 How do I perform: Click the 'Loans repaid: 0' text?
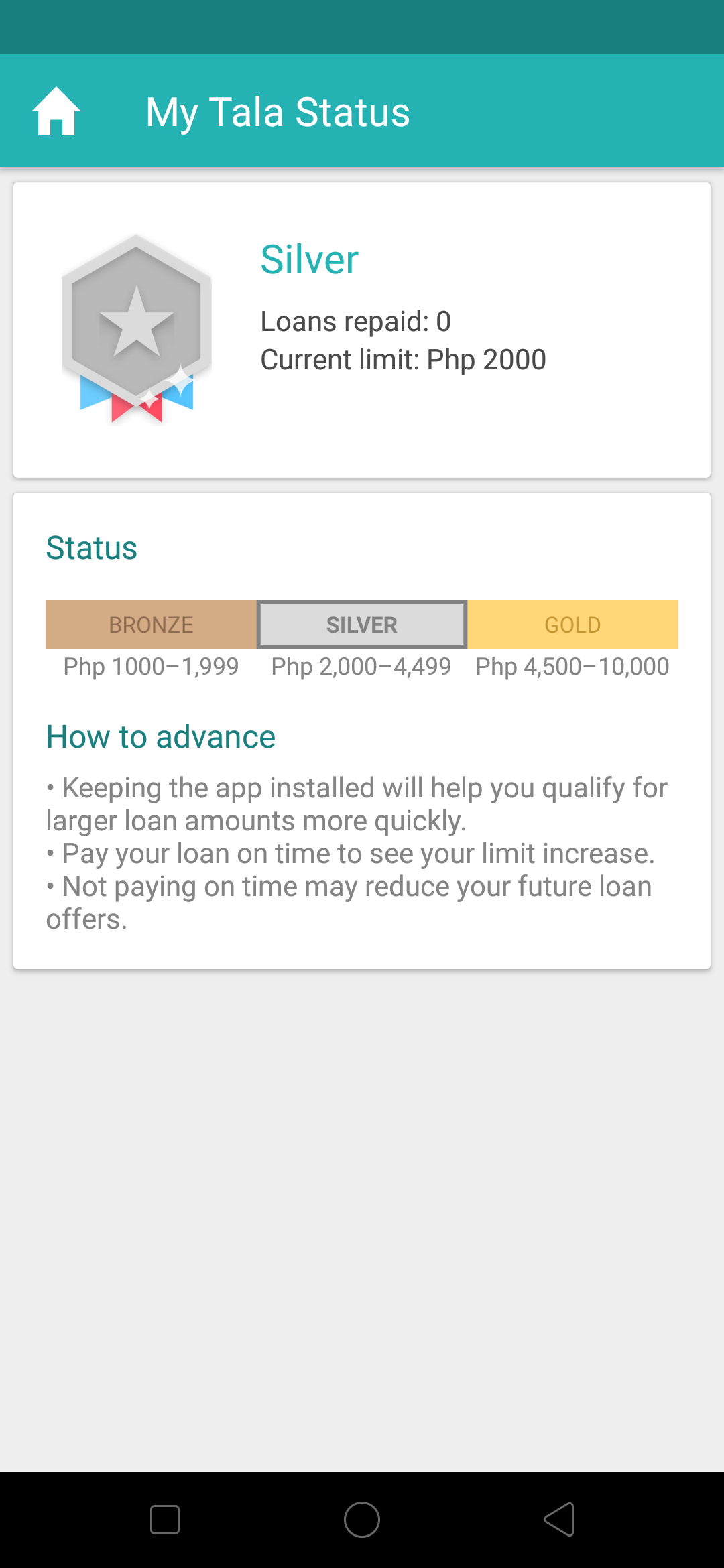coord(356,322)
